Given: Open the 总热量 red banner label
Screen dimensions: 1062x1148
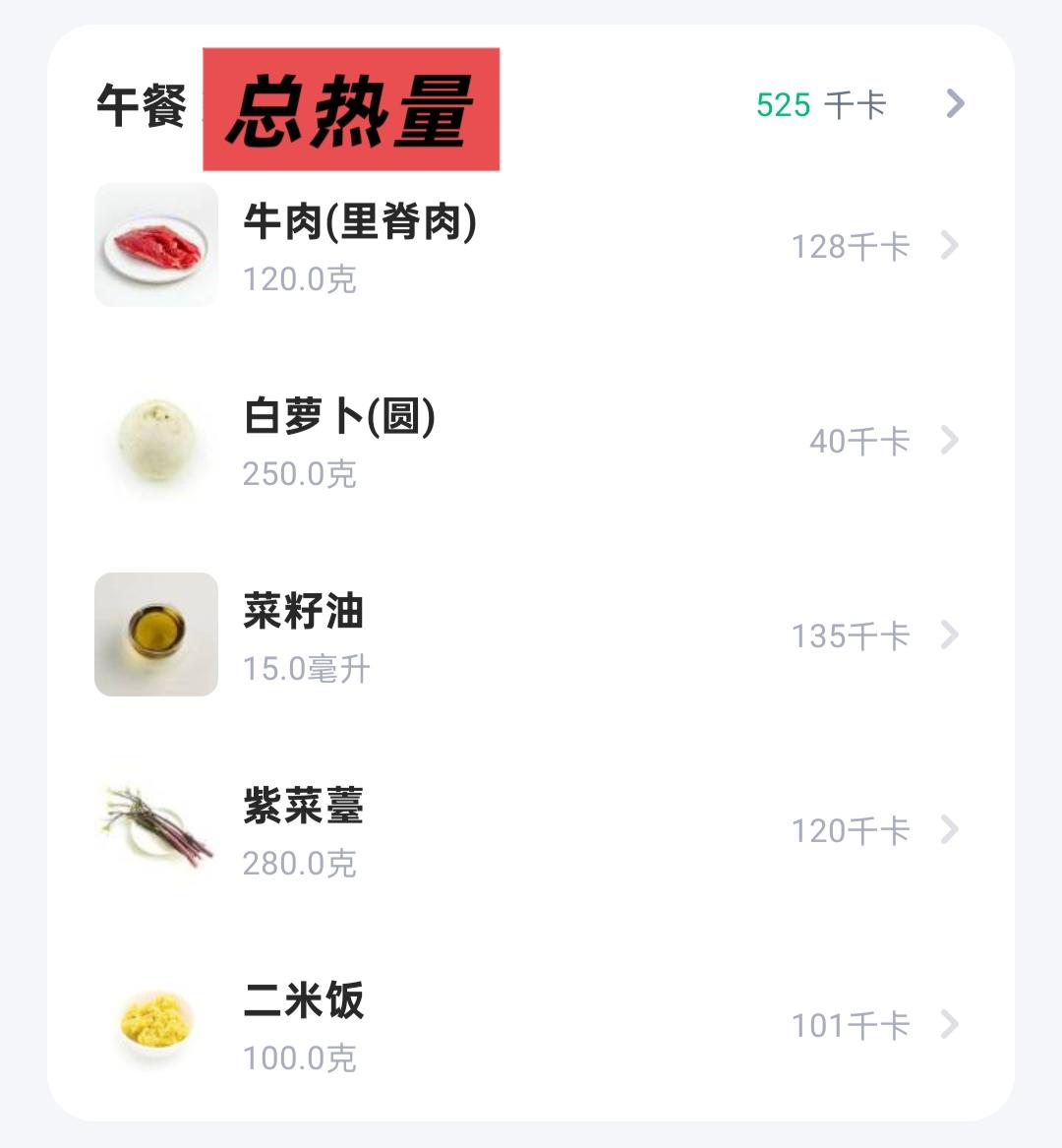Looking at the screenshot, I should click(351, 106).
